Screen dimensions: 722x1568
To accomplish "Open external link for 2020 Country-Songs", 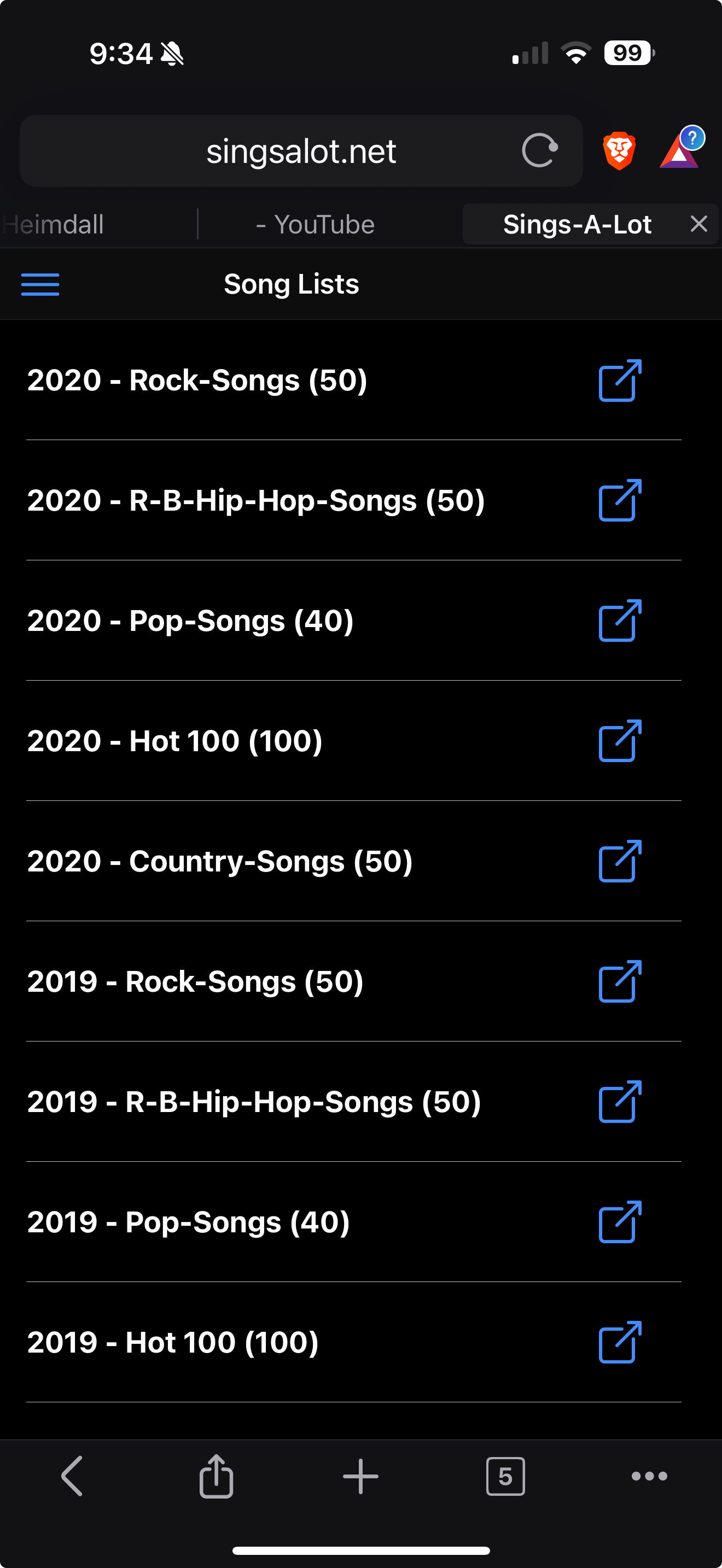I will (x=620, y=861).
